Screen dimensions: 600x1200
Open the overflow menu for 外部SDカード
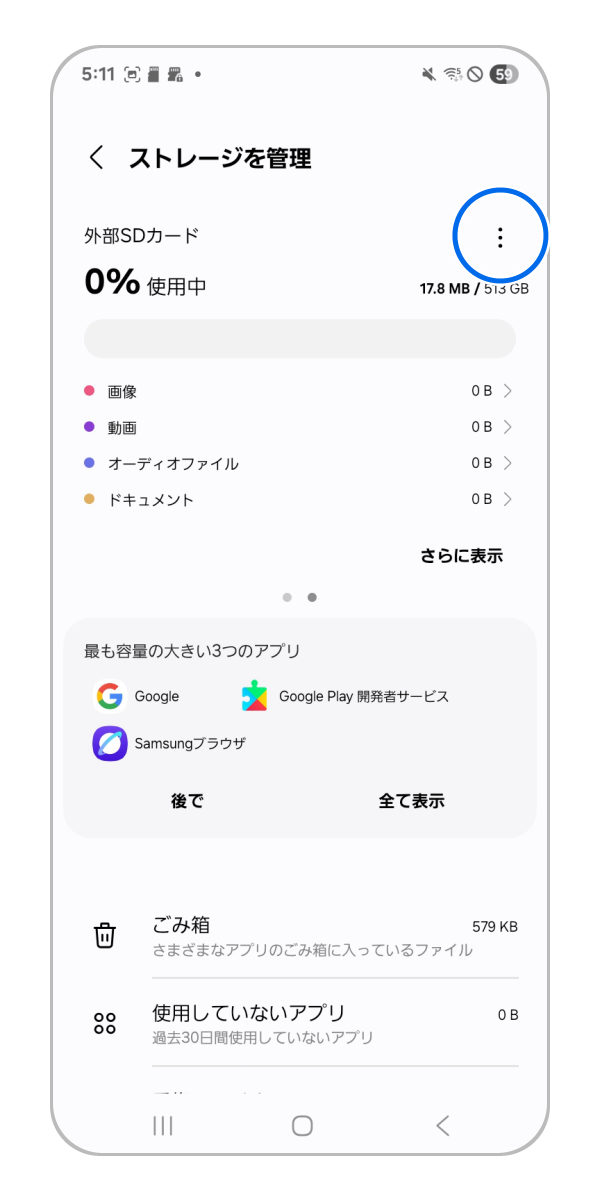[x=500, y=237]
